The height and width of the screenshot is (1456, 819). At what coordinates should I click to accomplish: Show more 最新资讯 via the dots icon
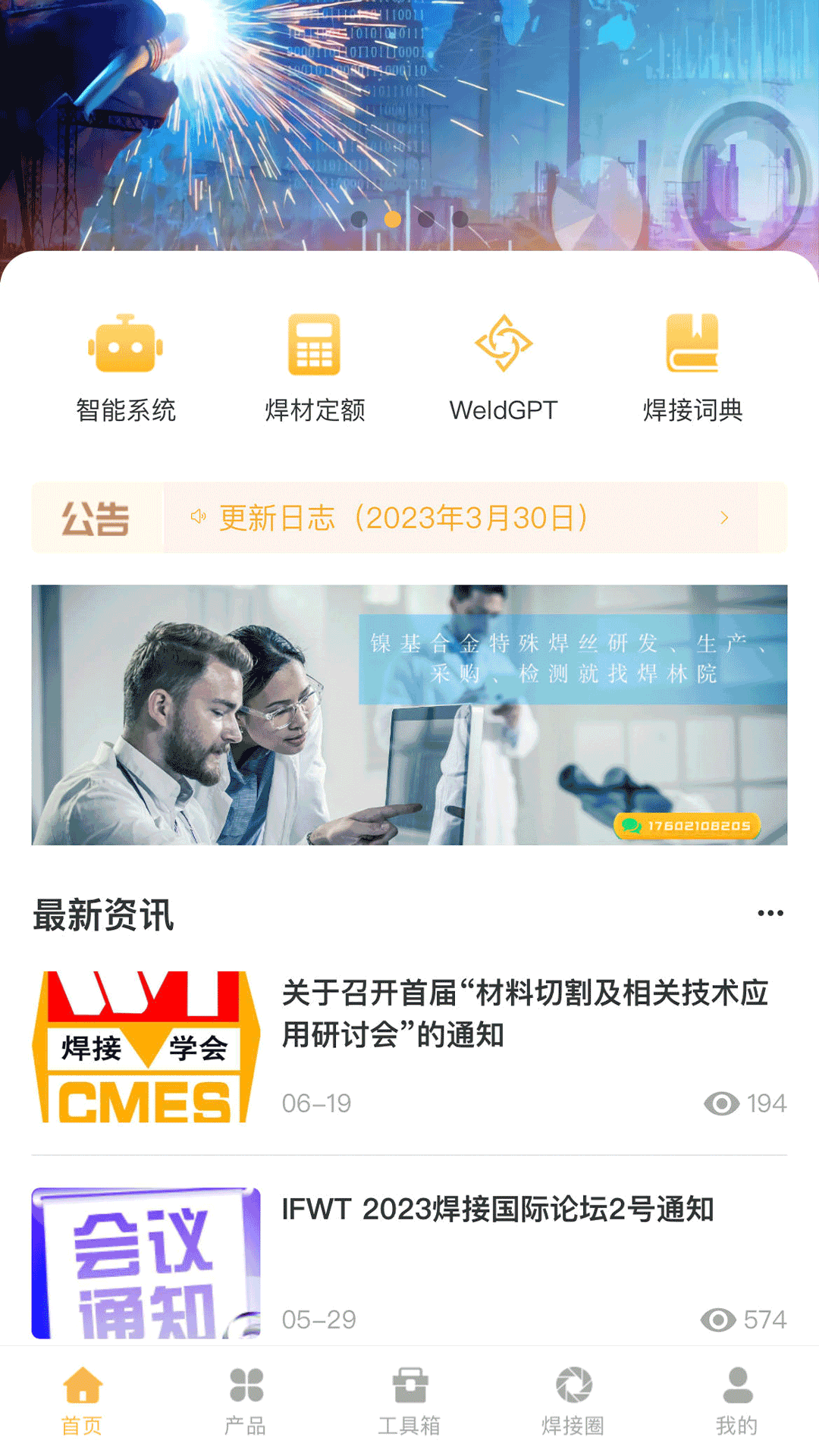(770, 913)
